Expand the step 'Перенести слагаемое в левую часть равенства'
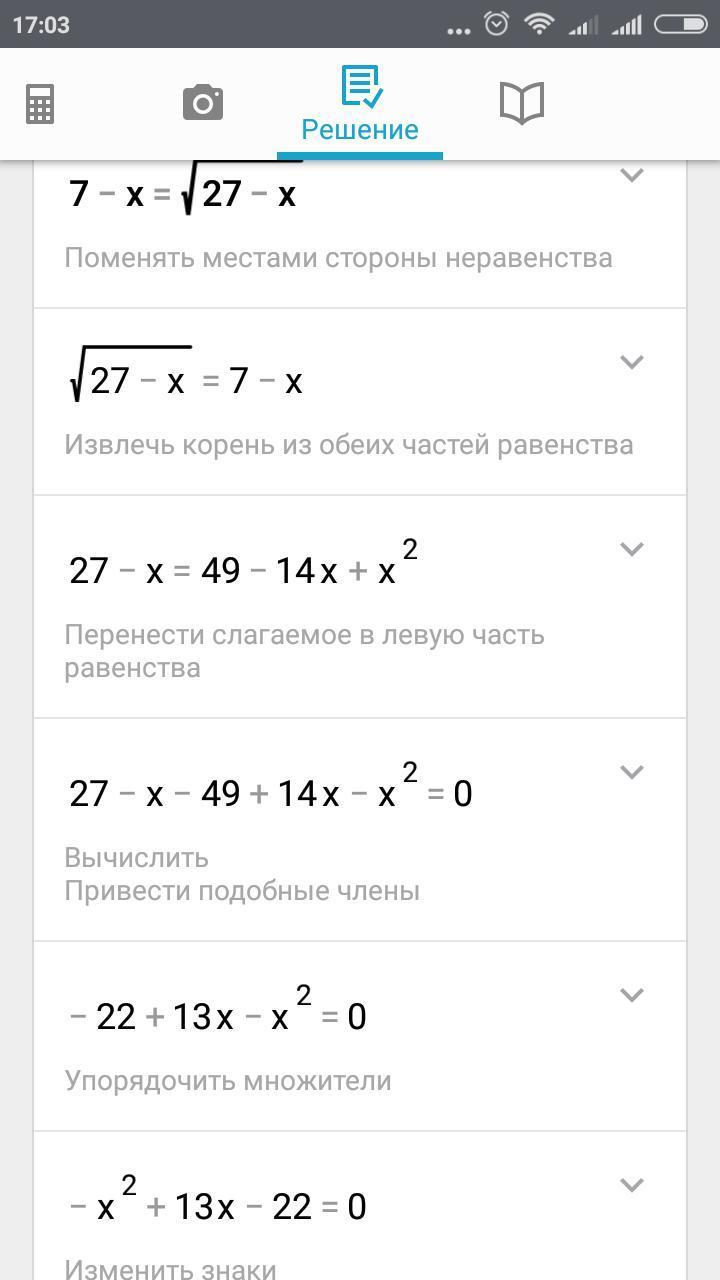 631,549
